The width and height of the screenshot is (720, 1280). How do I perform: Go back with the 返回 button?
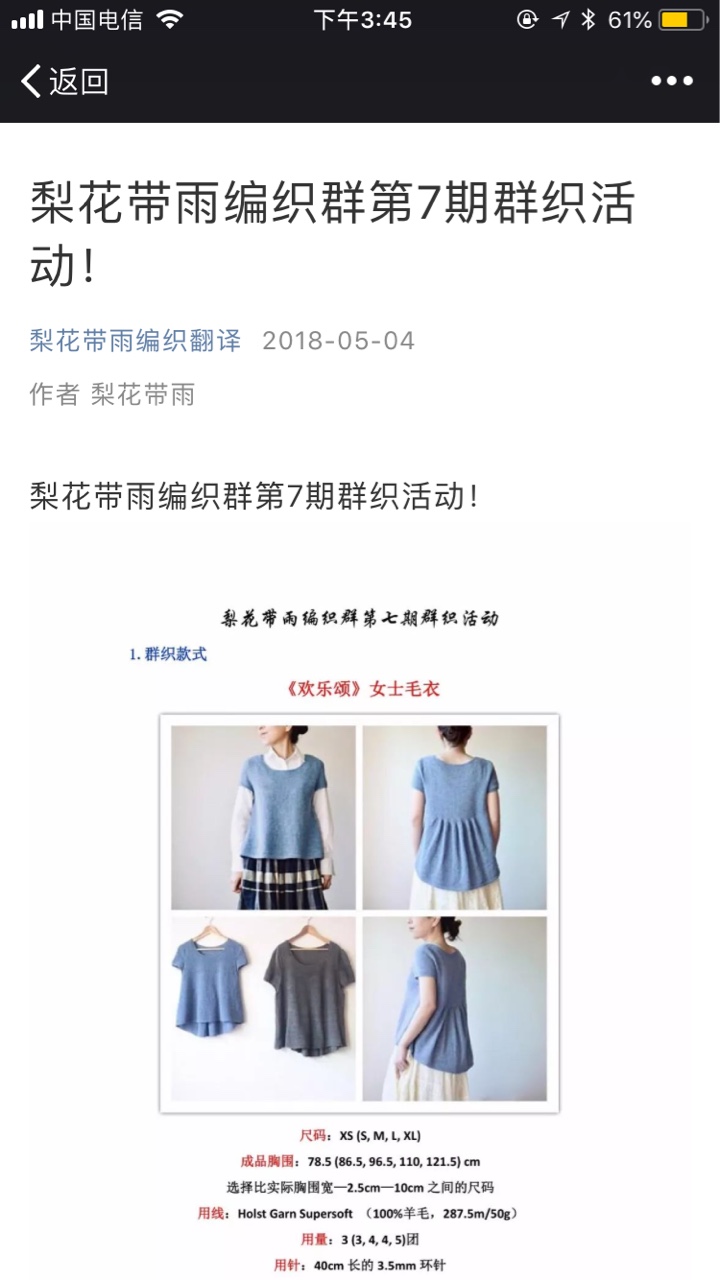tap(64, 81)
